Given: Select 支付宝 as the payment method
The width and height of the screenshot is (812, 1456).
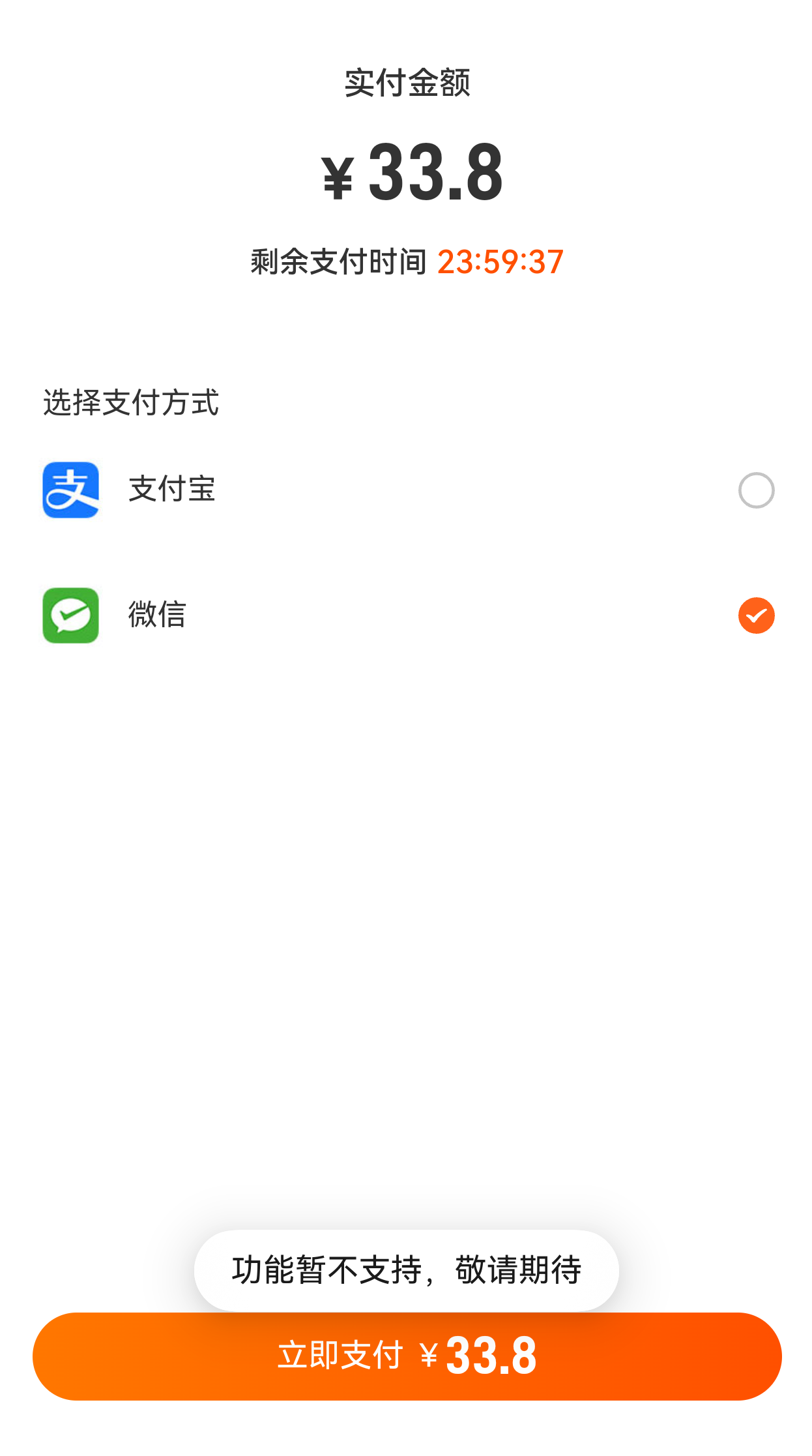Looking at the screenshot, I should (x=755, y=490).
